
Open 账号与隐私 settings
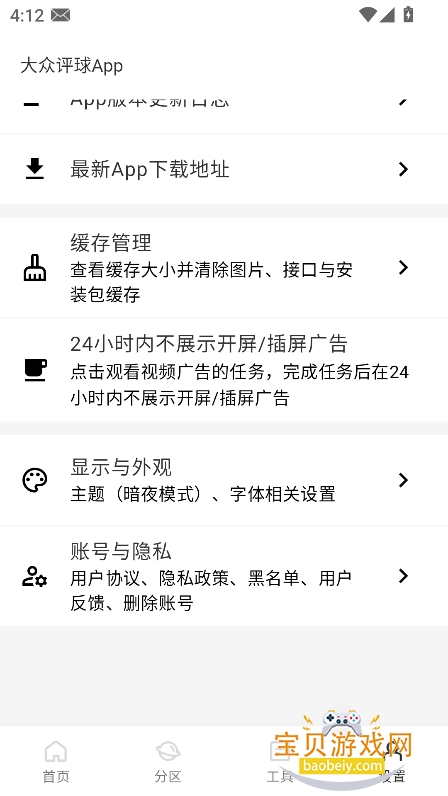click(x=224, y=576)
